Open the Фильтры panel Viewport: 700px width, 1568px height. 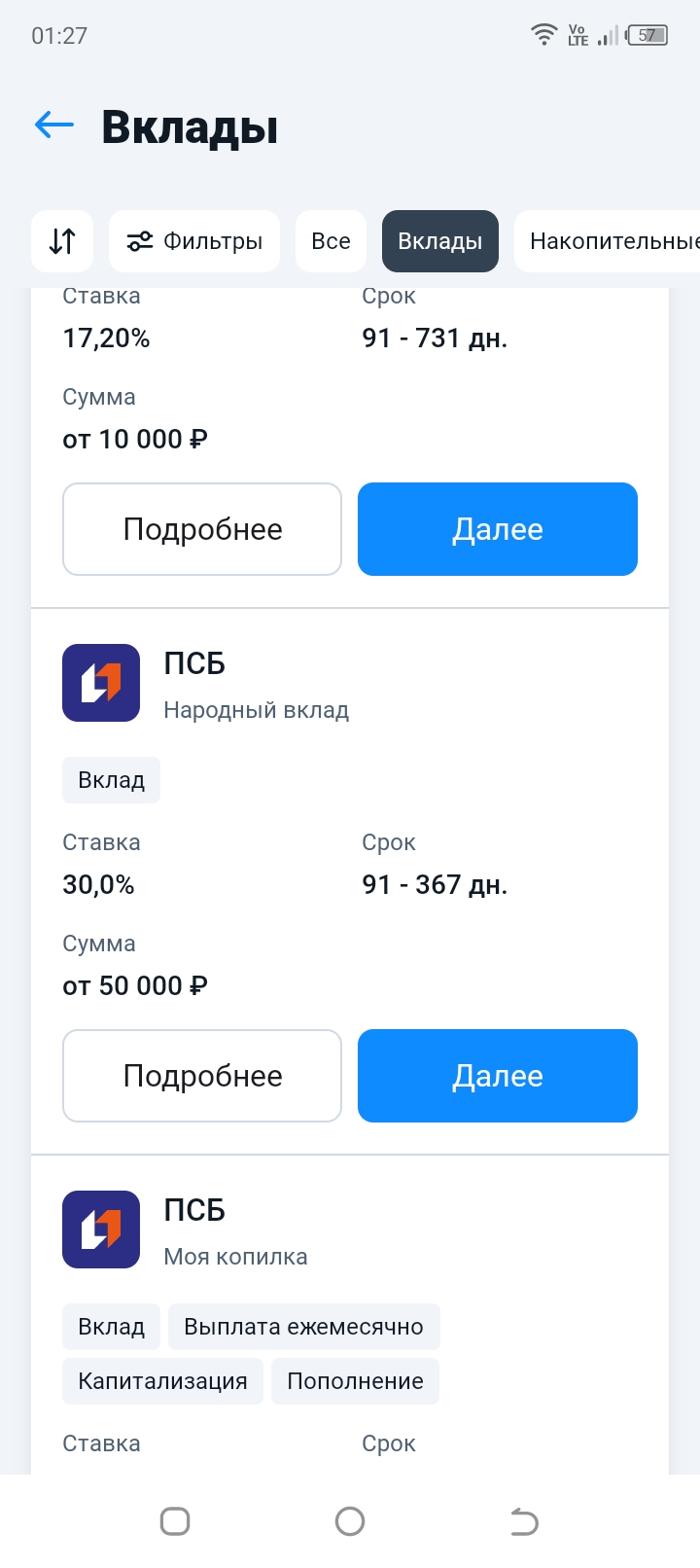194,241
